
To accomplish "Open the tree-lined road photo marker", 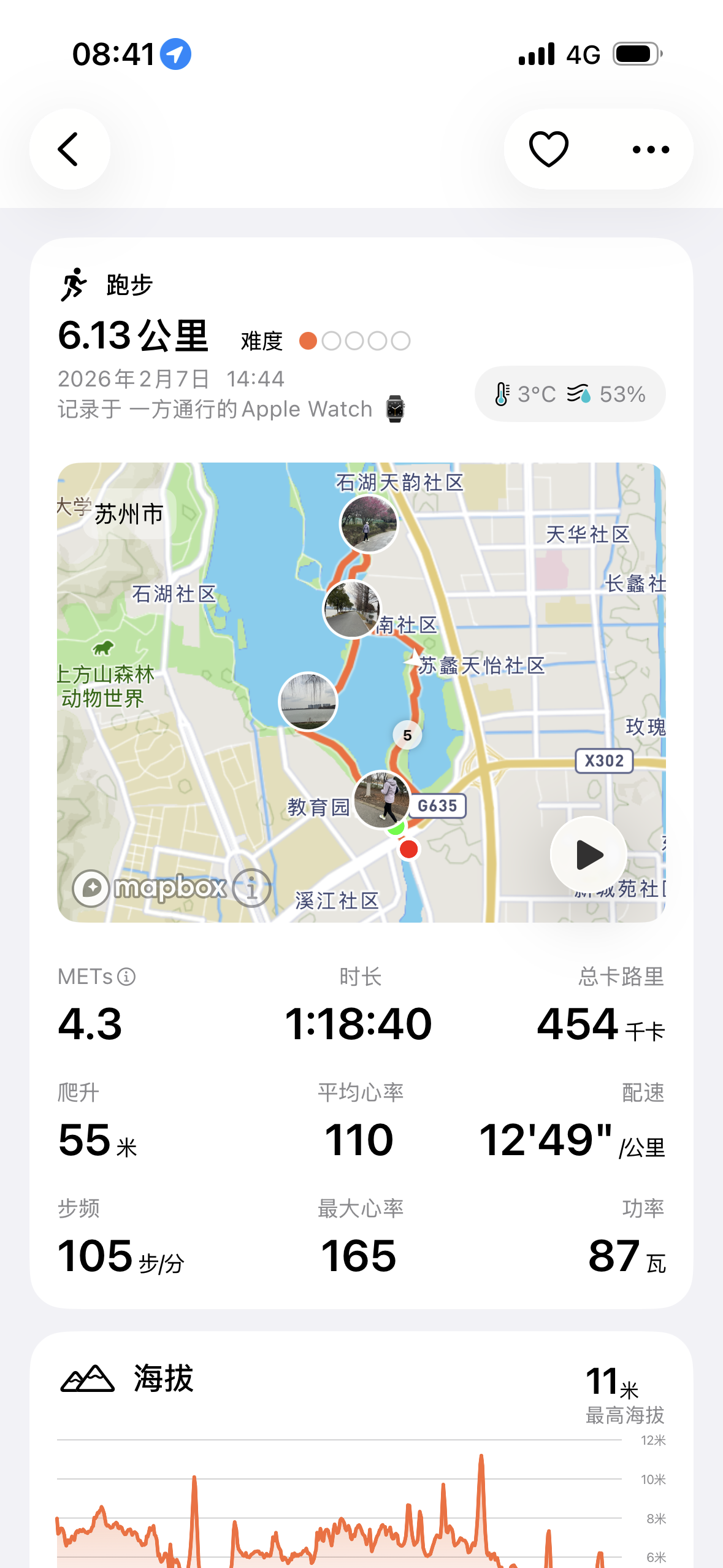I will tap(352, 609).
